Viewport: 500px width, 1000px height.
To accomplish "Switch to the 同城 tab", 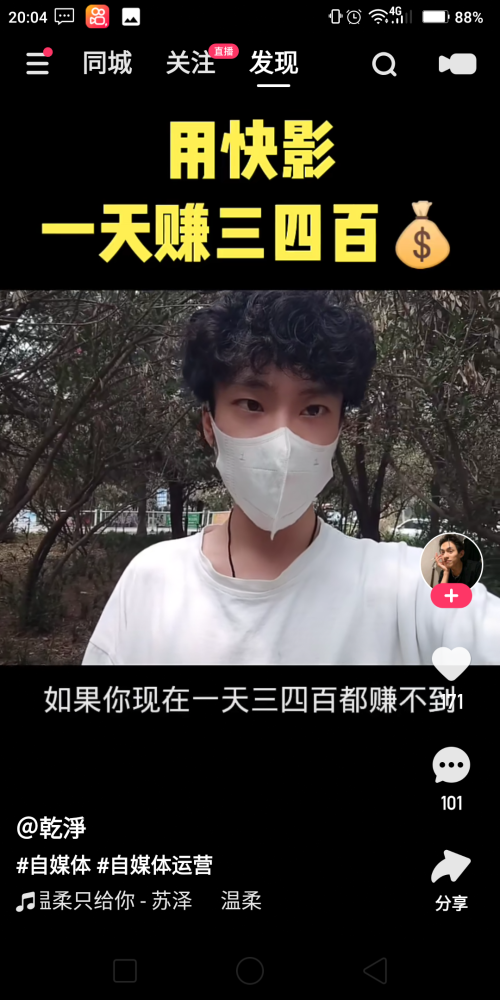I will click(107, 63).
